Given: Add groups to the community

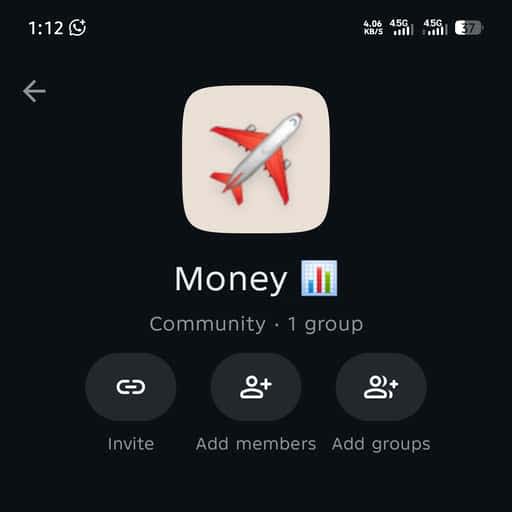Looking at the screenshot, I should pos(381,387).
